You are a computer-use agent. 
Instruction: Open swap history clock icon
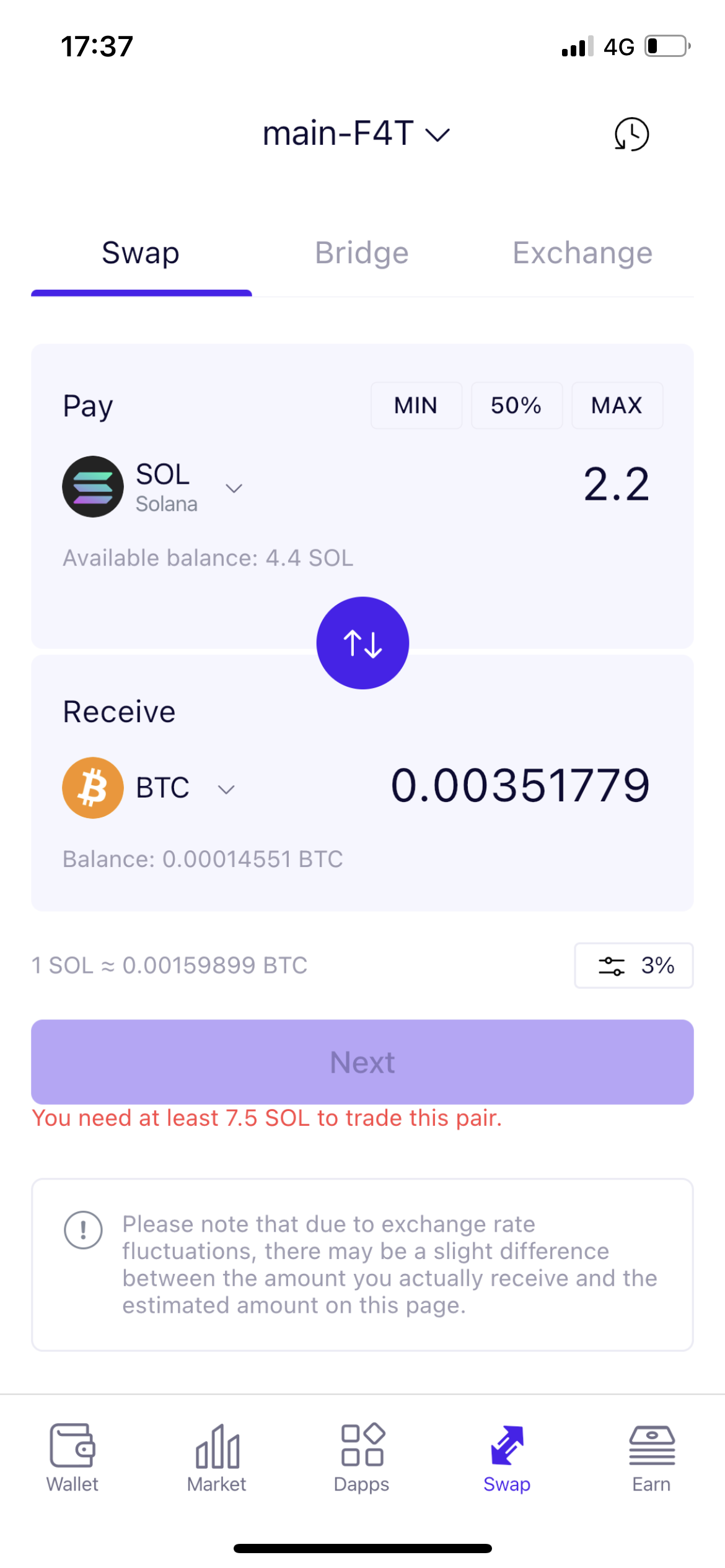[631, 134]
